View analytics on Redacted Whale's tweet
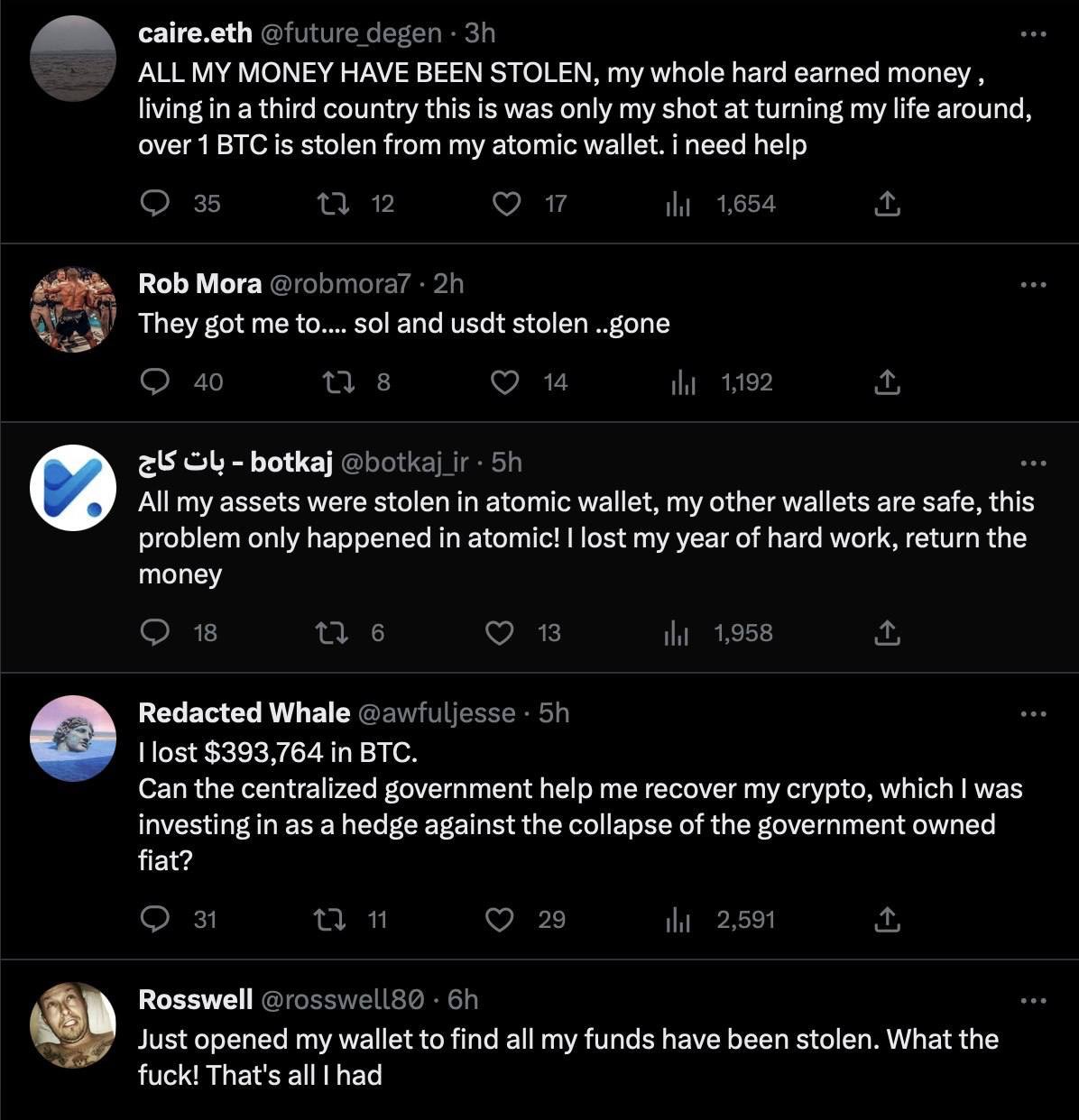Image resolution: width=1079 pixels, height=1120 pixels. pos(678,920)
